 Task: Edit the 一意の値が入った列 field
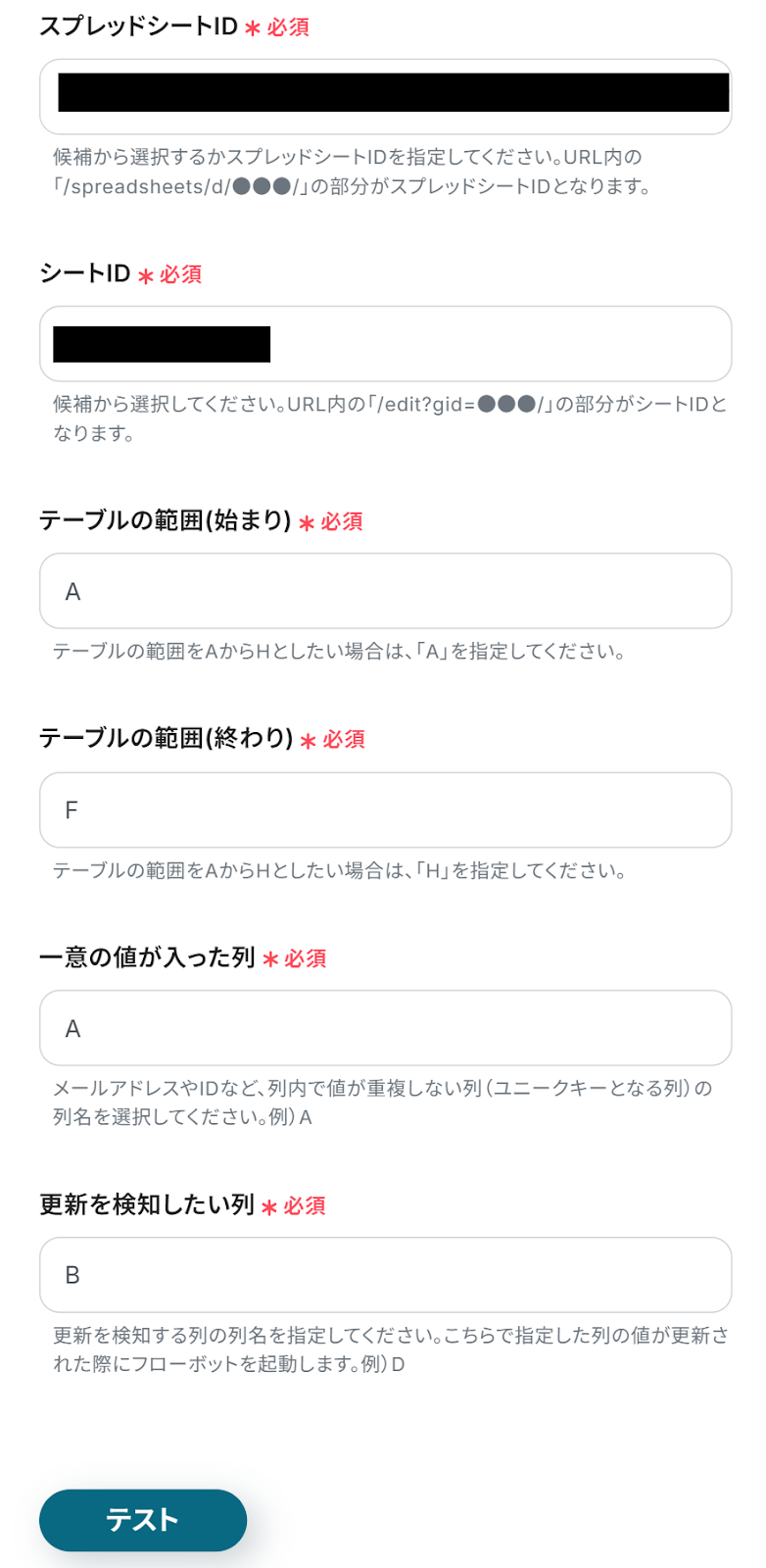pyautogui.click(x=385, y=1028)
